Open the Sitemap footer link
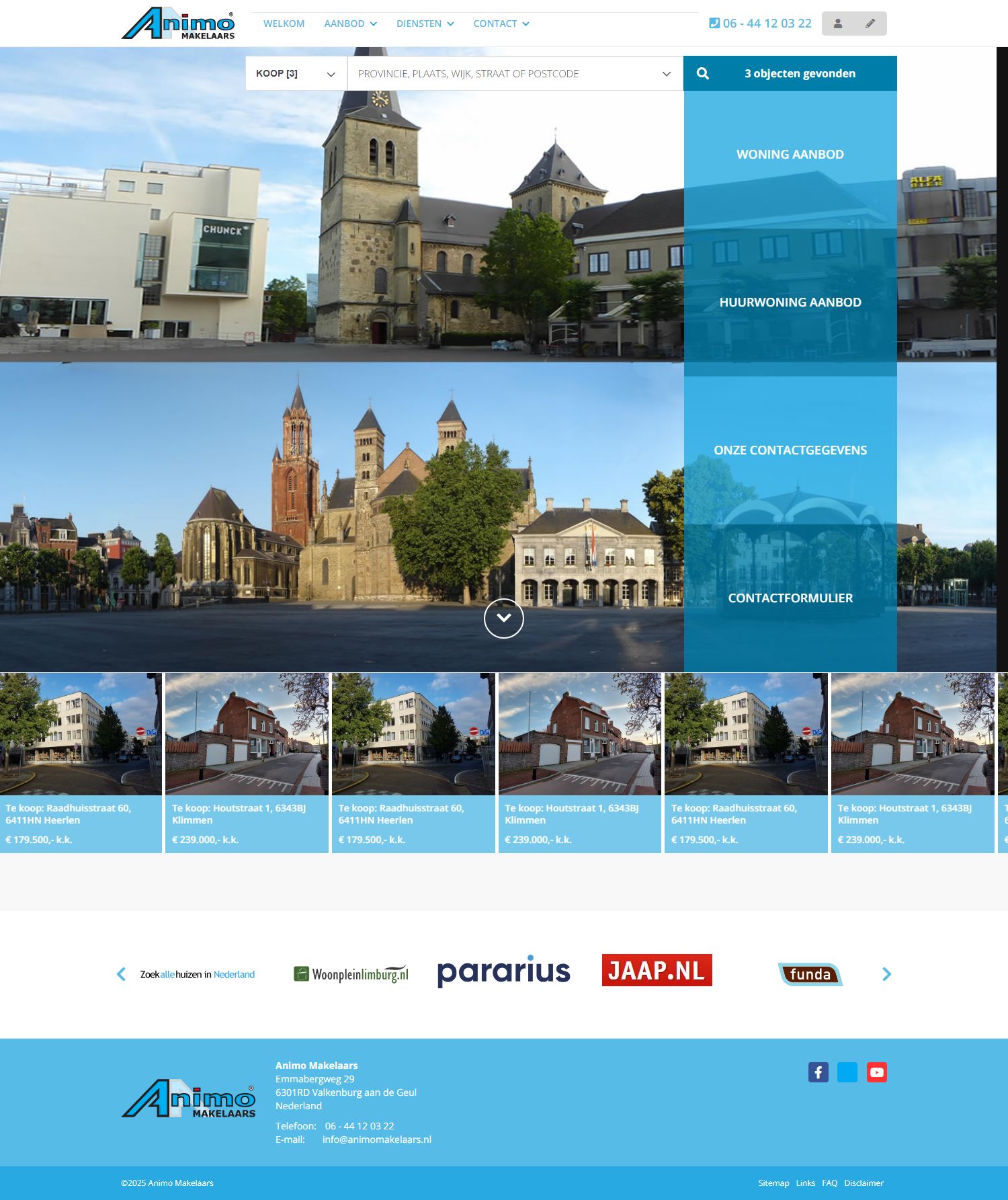1008x1200 pixels. pos(773,1183)
